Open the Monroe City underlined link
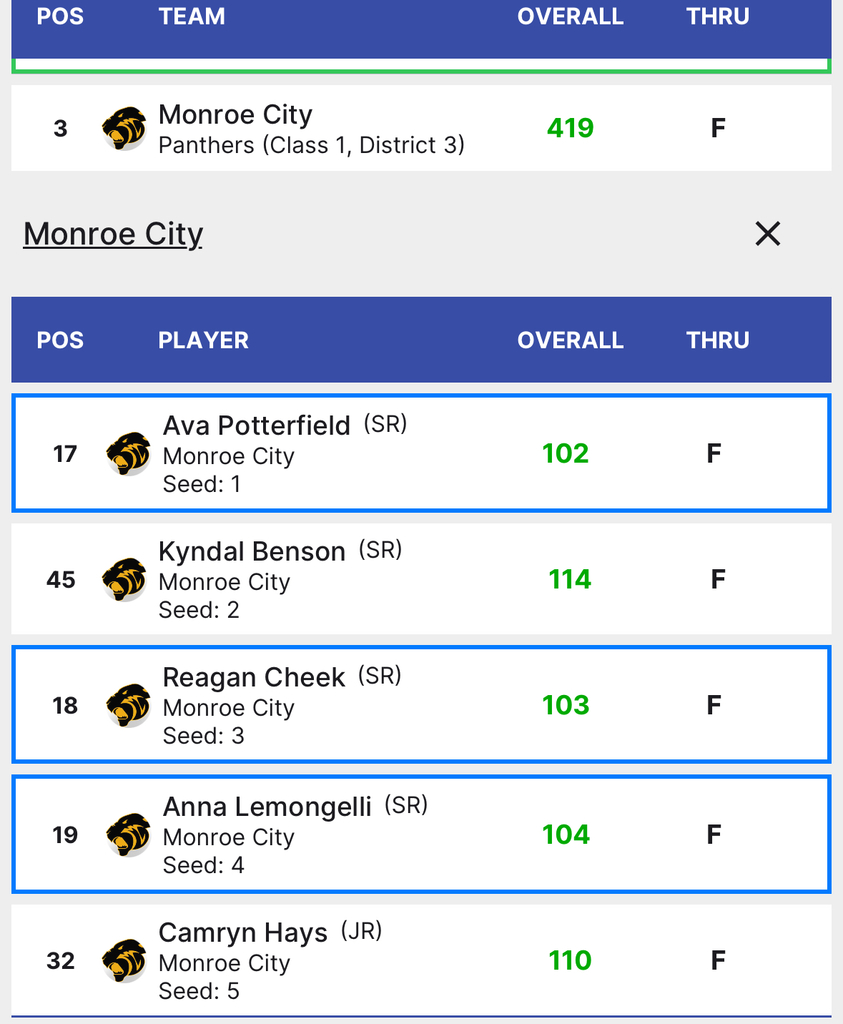 (113, 234)
